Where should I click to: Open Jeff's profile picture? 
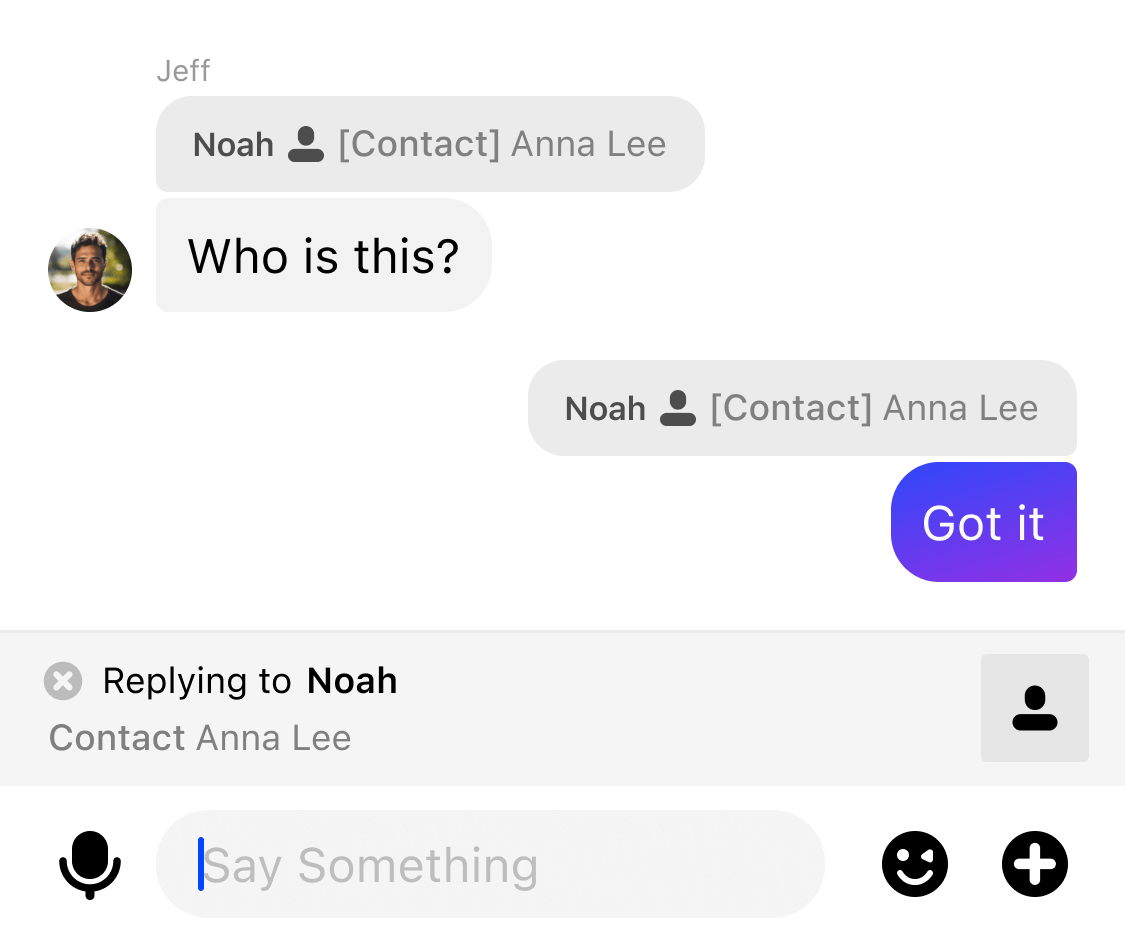tap(90, 270)
